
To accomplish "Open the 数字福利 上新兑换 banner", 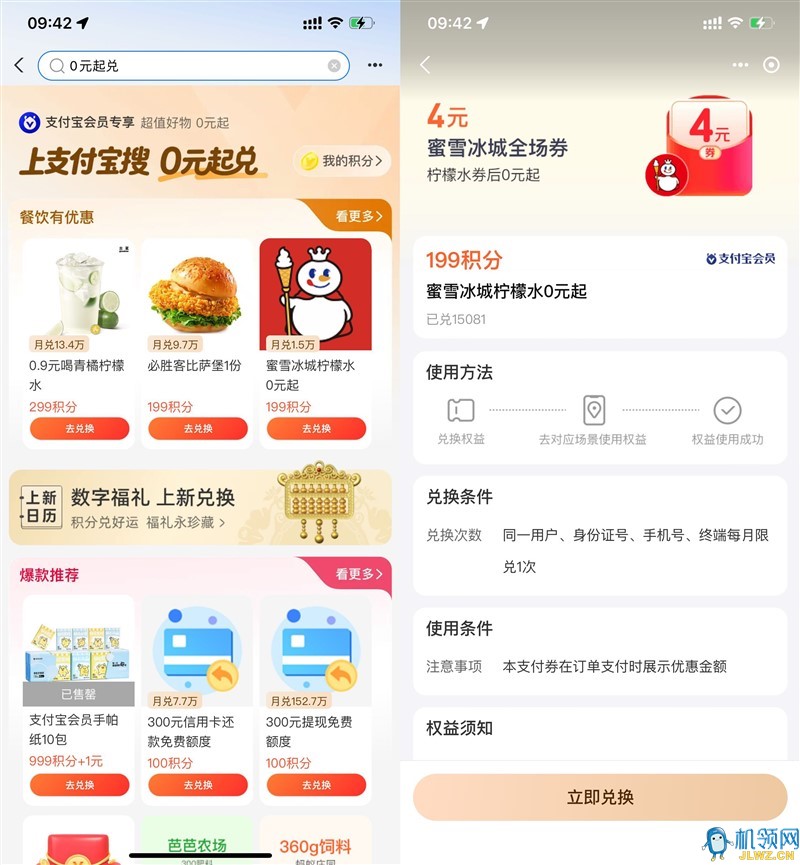I will coord(200,508).
